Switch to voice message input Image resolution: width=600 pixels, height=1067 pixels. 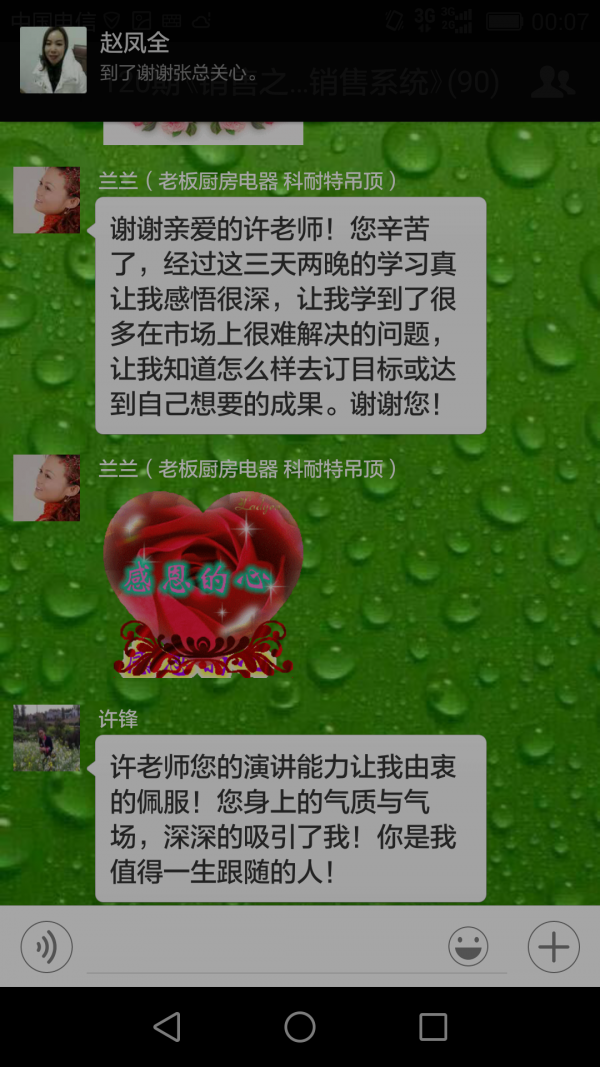(47, 946)
